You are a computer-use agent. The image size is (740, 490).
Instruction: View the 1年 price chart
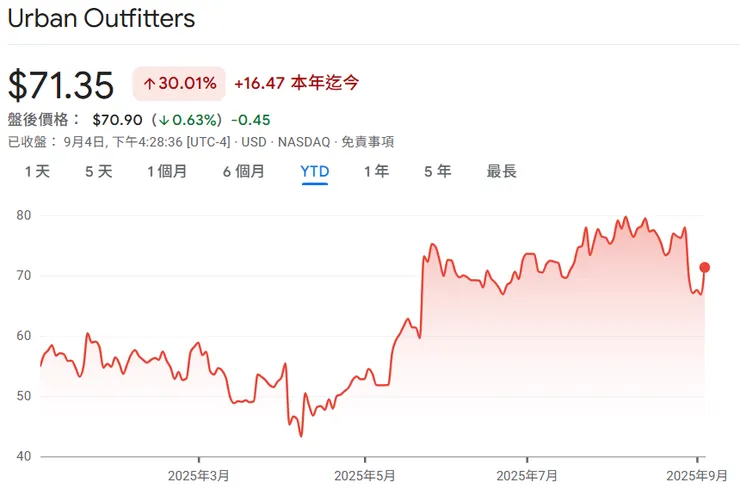[x=376, y=172]
